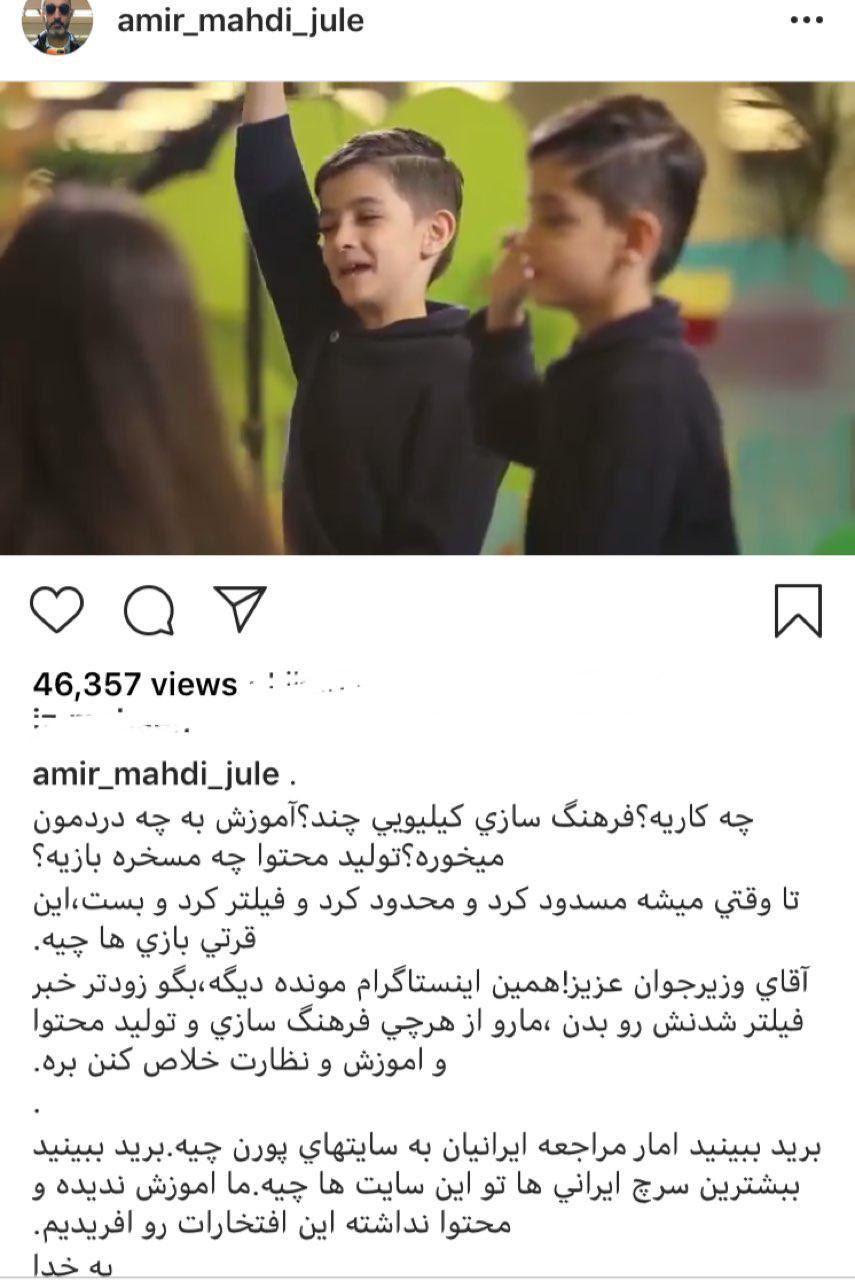The image size is (855, 1280).
Task: Share the post via paper plane icon
Action: click(240, 608)
